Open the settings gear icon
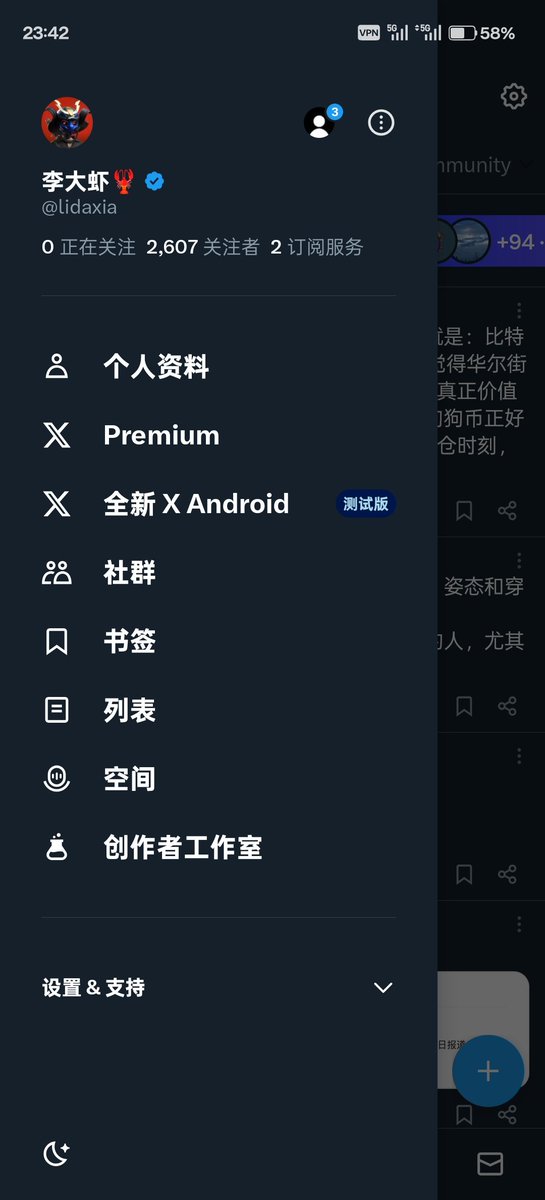The image size is (545, 1200). pyautogui.click(x=513, y=96)
